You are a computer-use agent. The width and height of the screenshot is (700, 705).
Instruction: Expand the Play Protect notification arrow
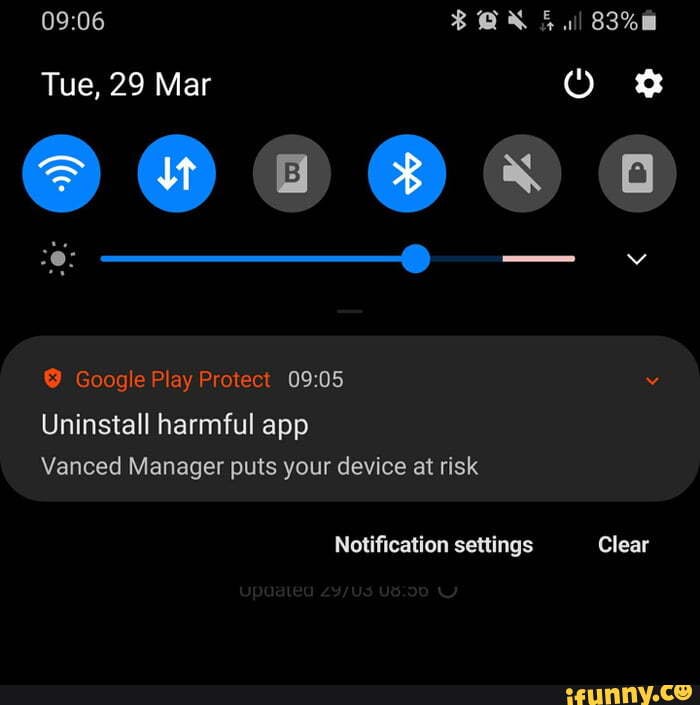tap(653, 381)
